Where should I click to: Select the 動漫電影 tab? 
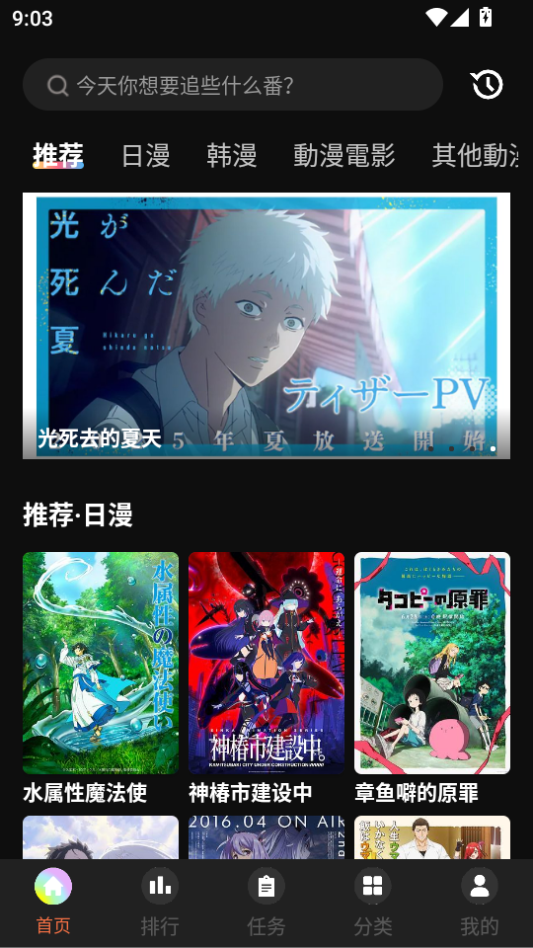(x=344, y=155)
